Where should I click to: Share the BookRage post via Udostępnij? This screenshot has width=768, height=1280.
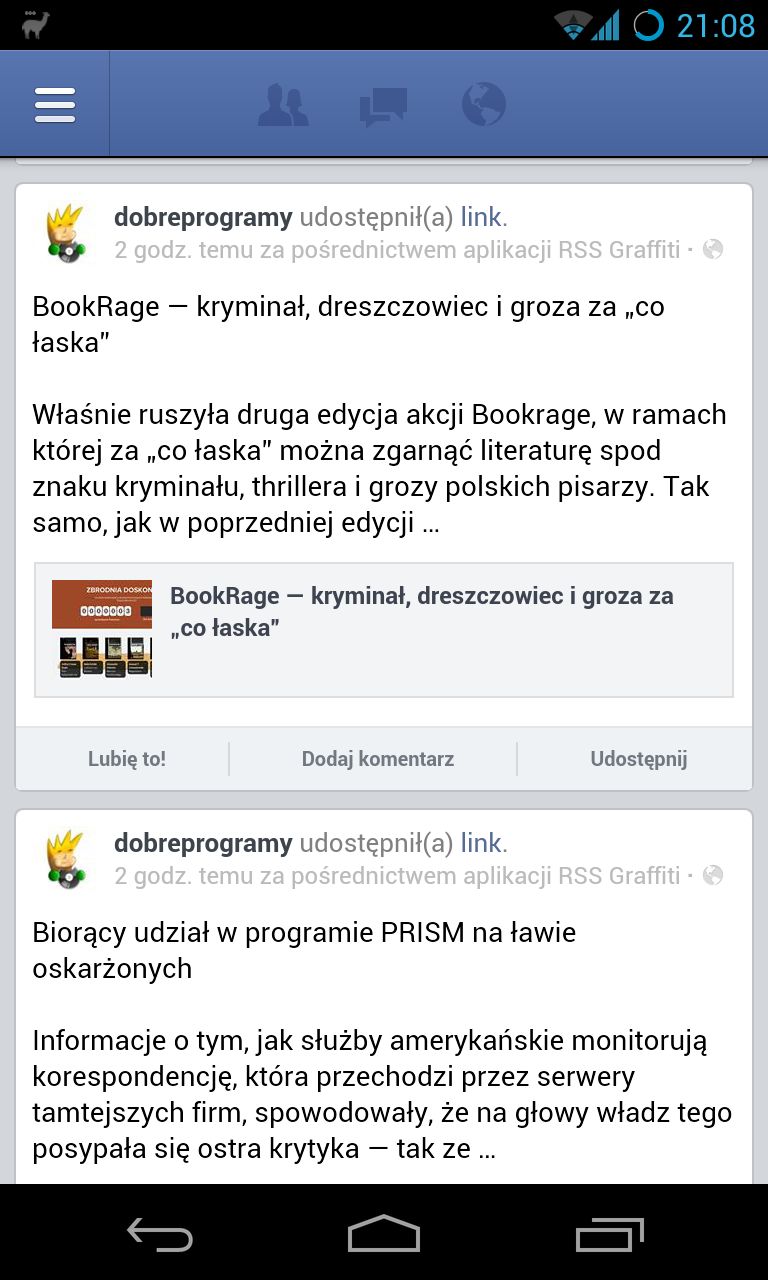pyautogui.click(x=638, y=758)
